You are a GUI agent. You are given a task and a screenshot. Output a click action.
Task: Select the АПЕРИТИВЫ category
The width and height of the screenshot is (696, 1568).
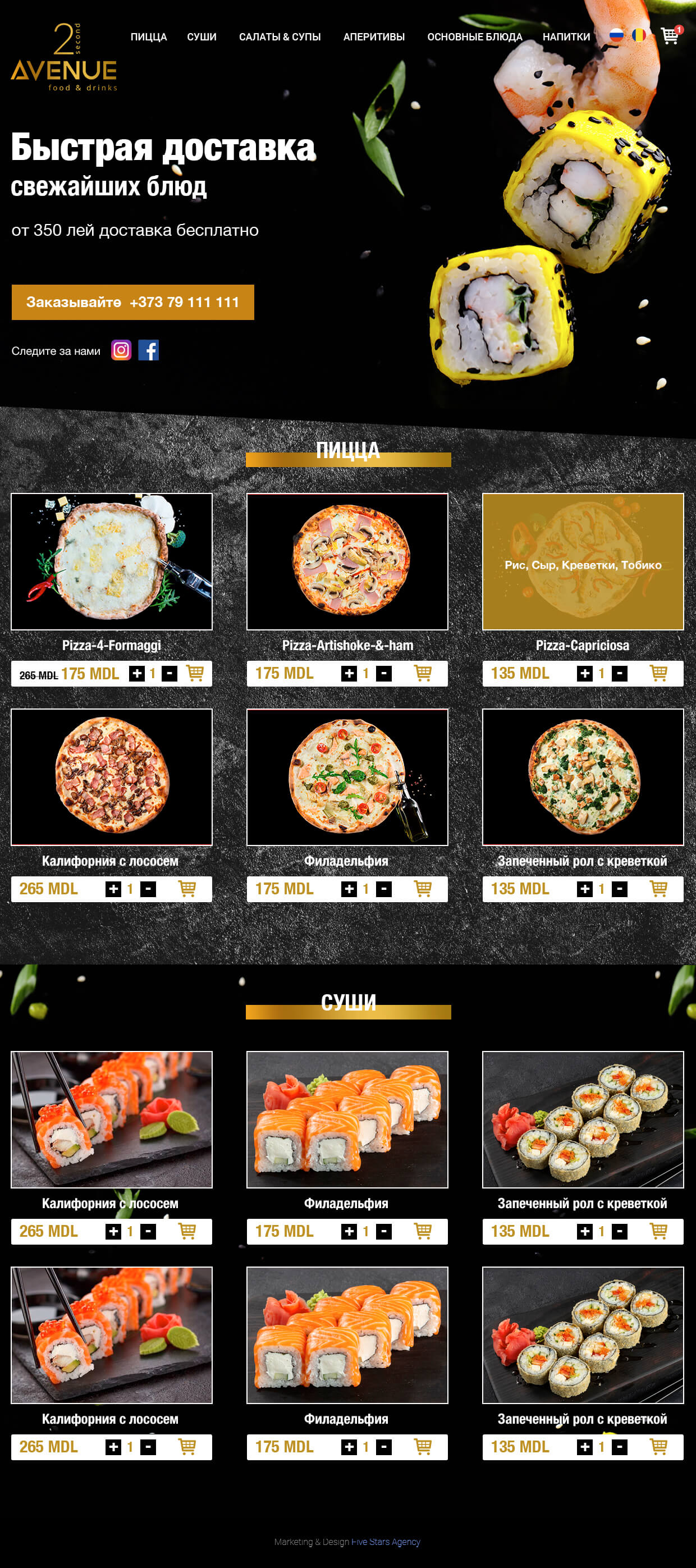(x=374, y=37)
